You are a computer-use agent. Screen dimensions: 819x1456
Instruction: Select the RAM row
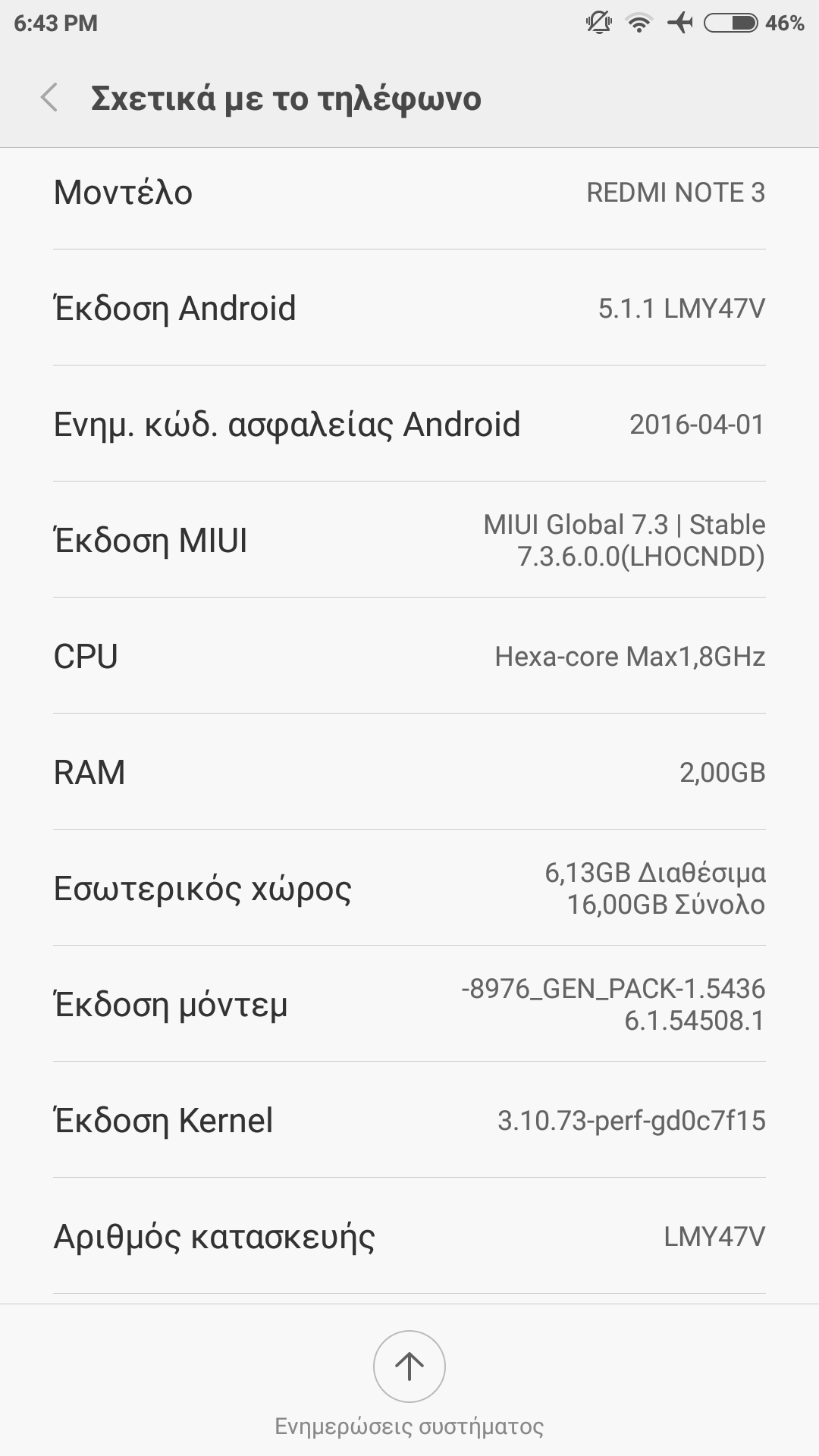coord(409,772)
